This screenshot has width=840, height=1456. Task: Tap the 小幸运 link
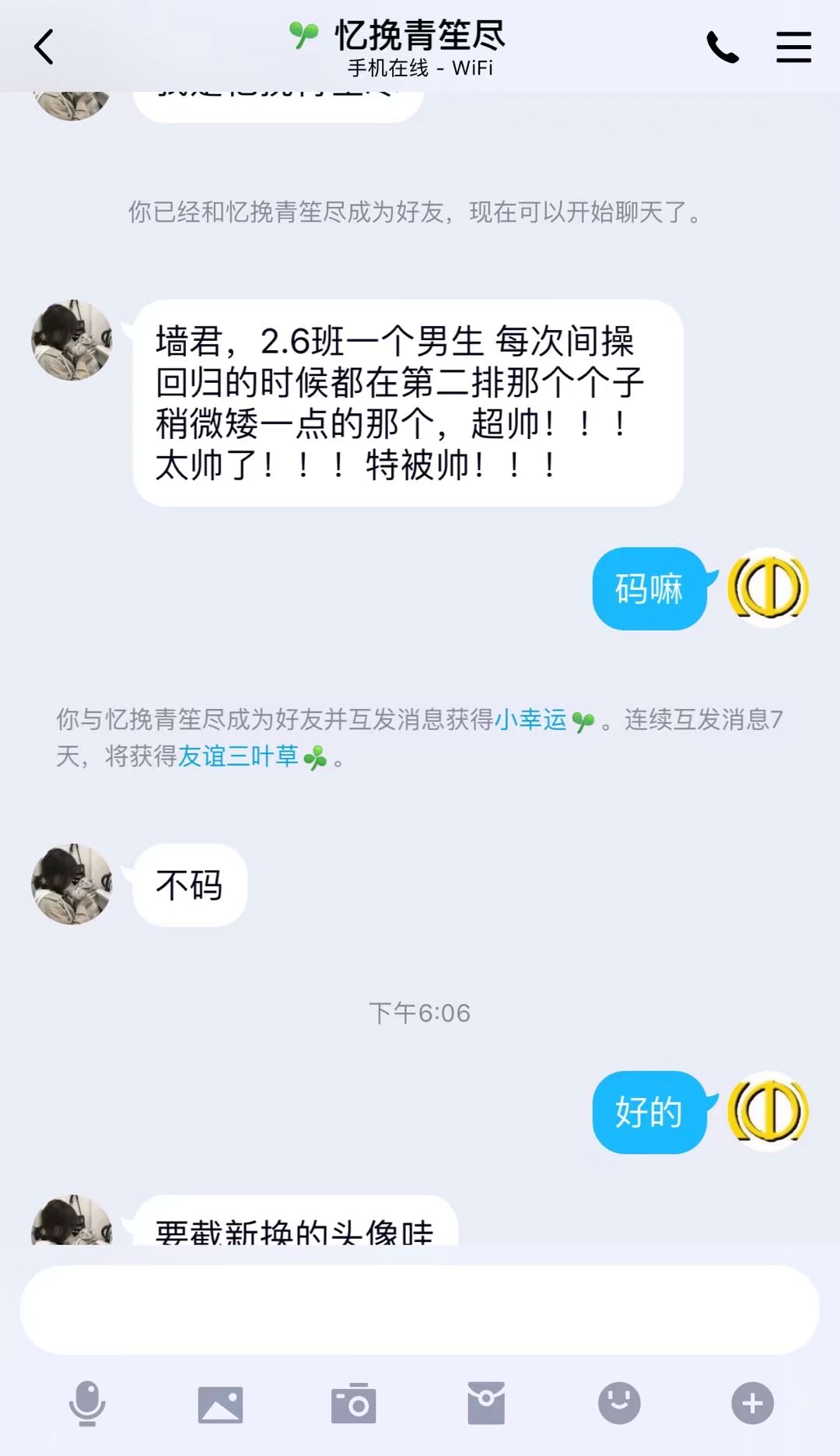pyautogui.click(x=531, y=719)
